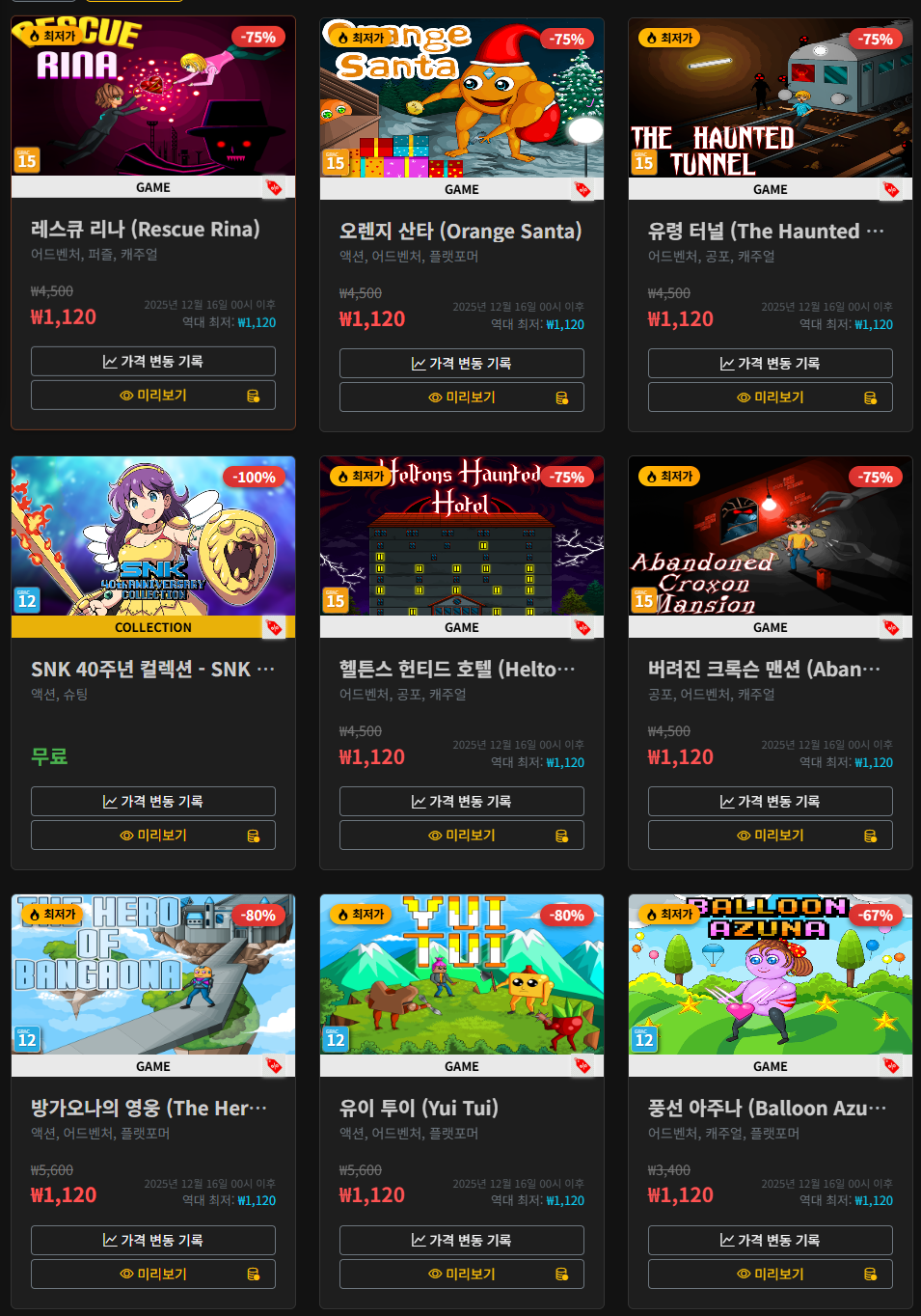Open The Hero of Bangaona card
This screenshot has height=1316, width=921.
coord(152,974)
